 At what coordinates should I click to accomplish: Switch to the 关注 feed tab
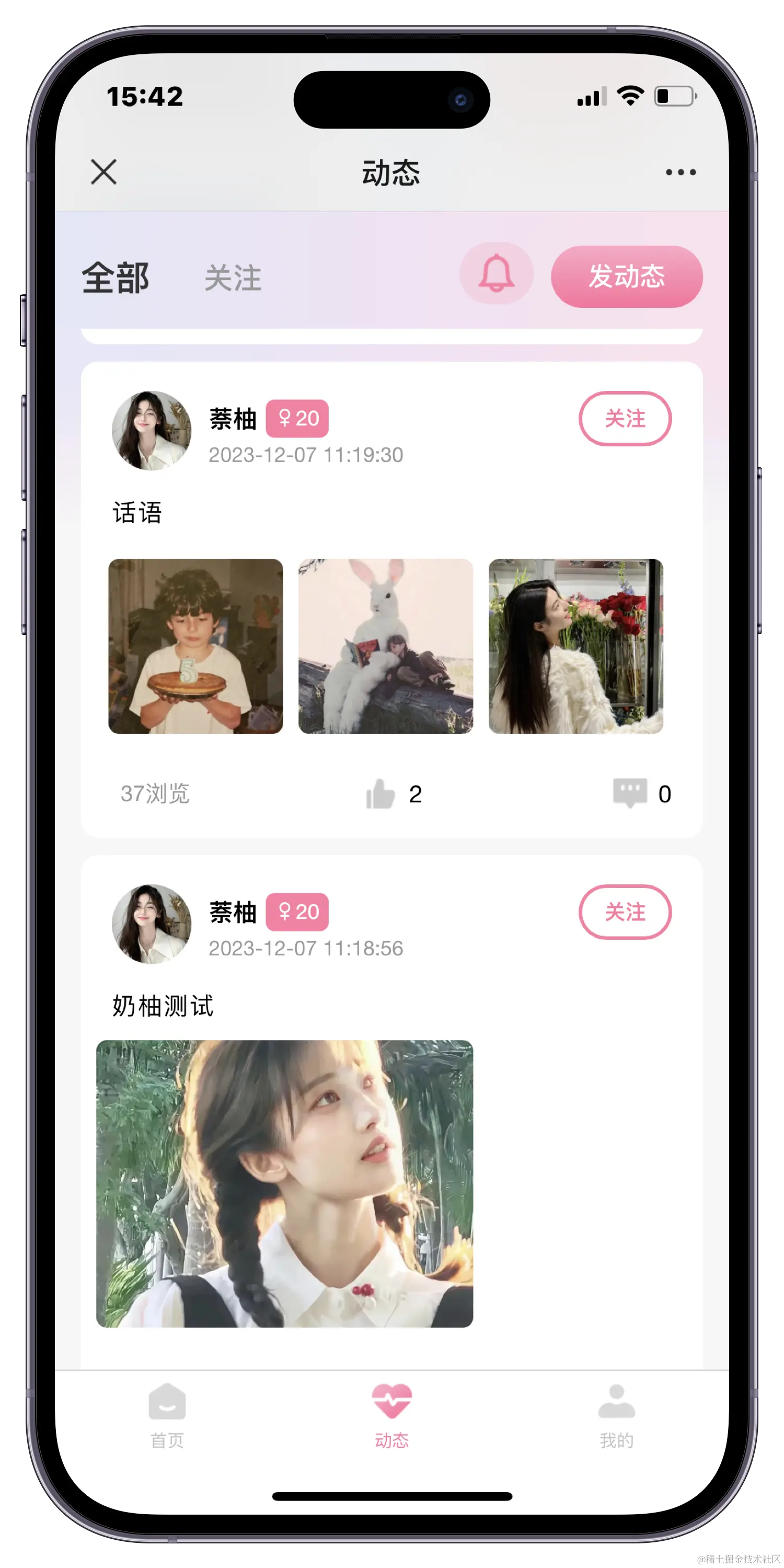(233, 278)
